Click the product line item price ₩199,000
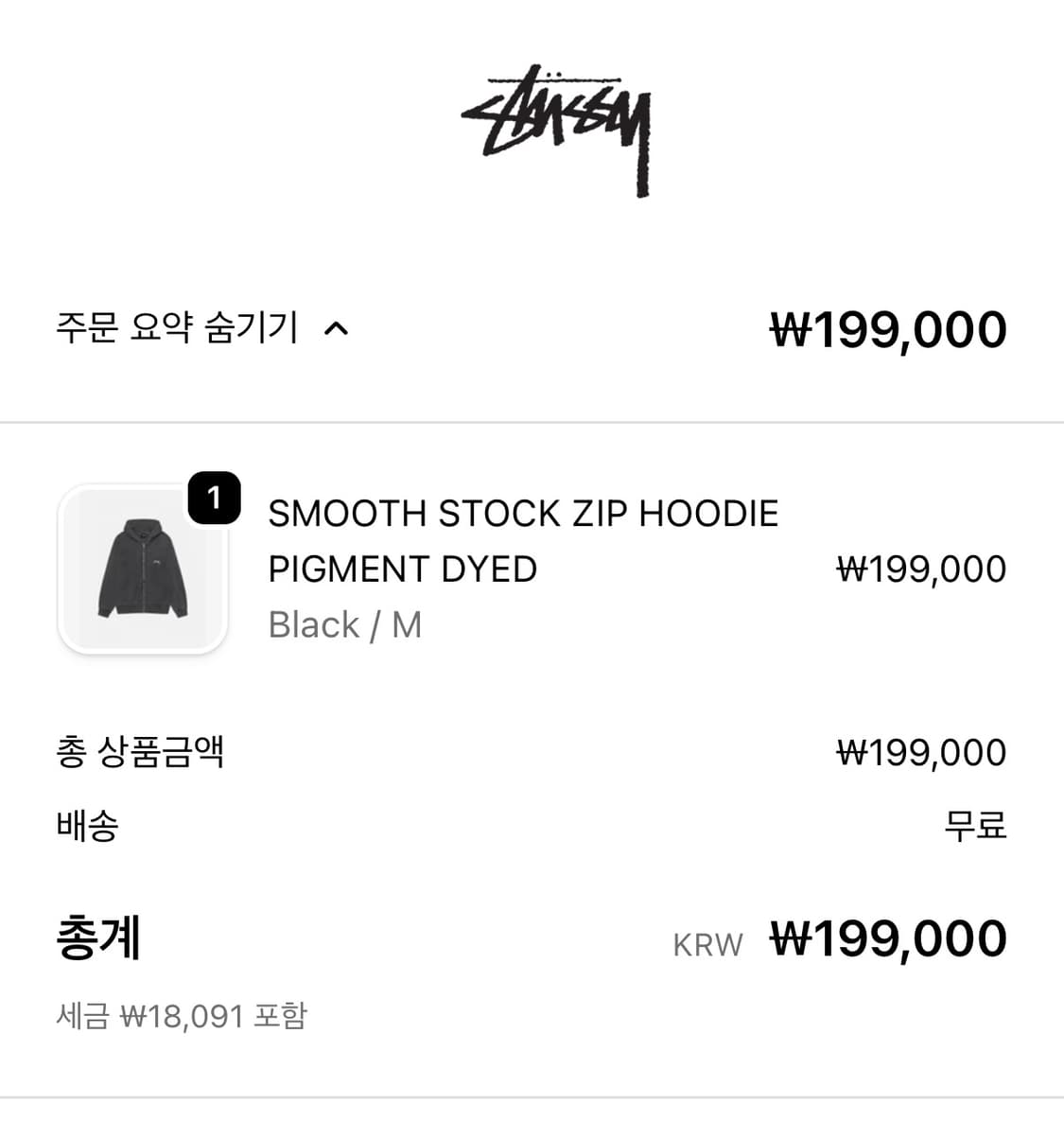The image size is (1064, 1121). (x=922, y=568)
